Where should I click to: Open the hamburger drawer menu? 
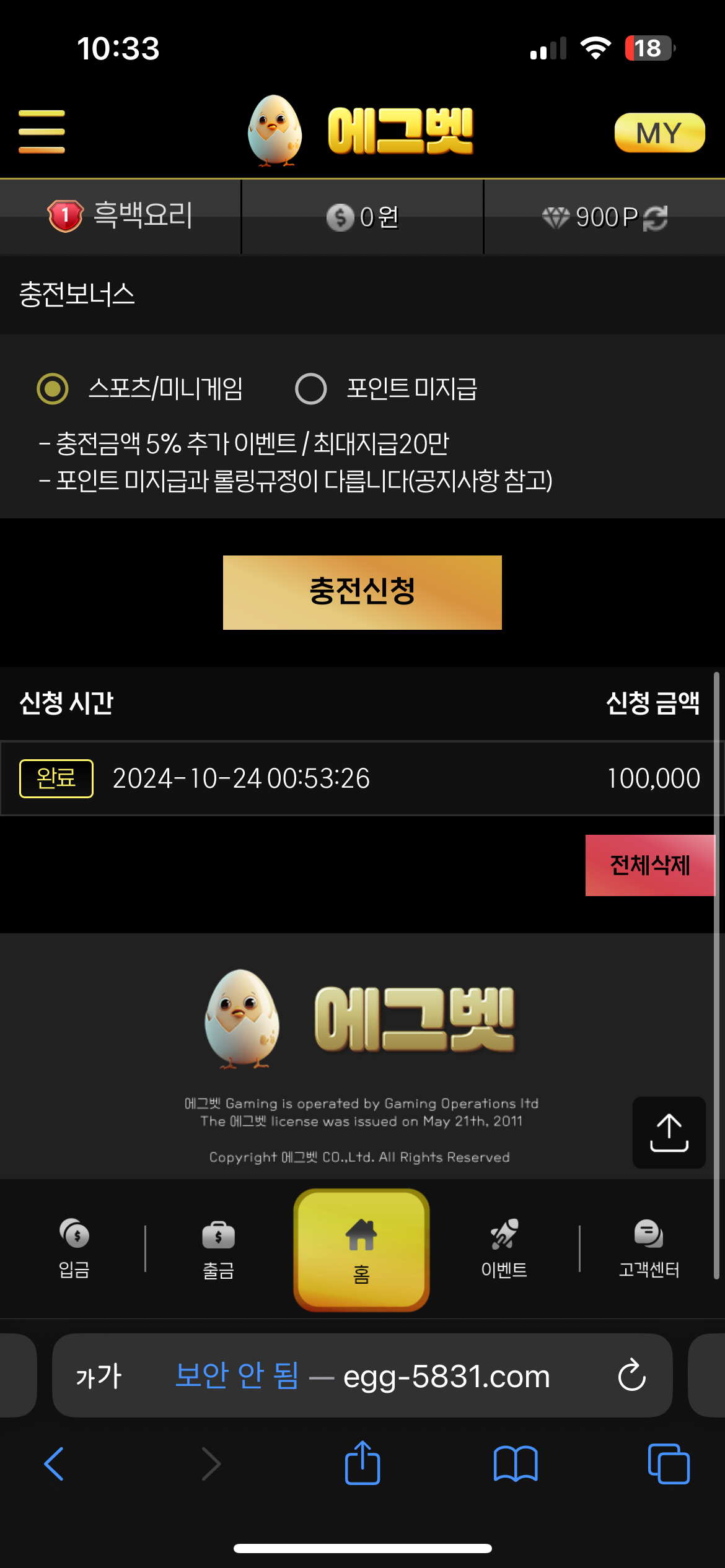pyautogui.click(x=42, y=131)
